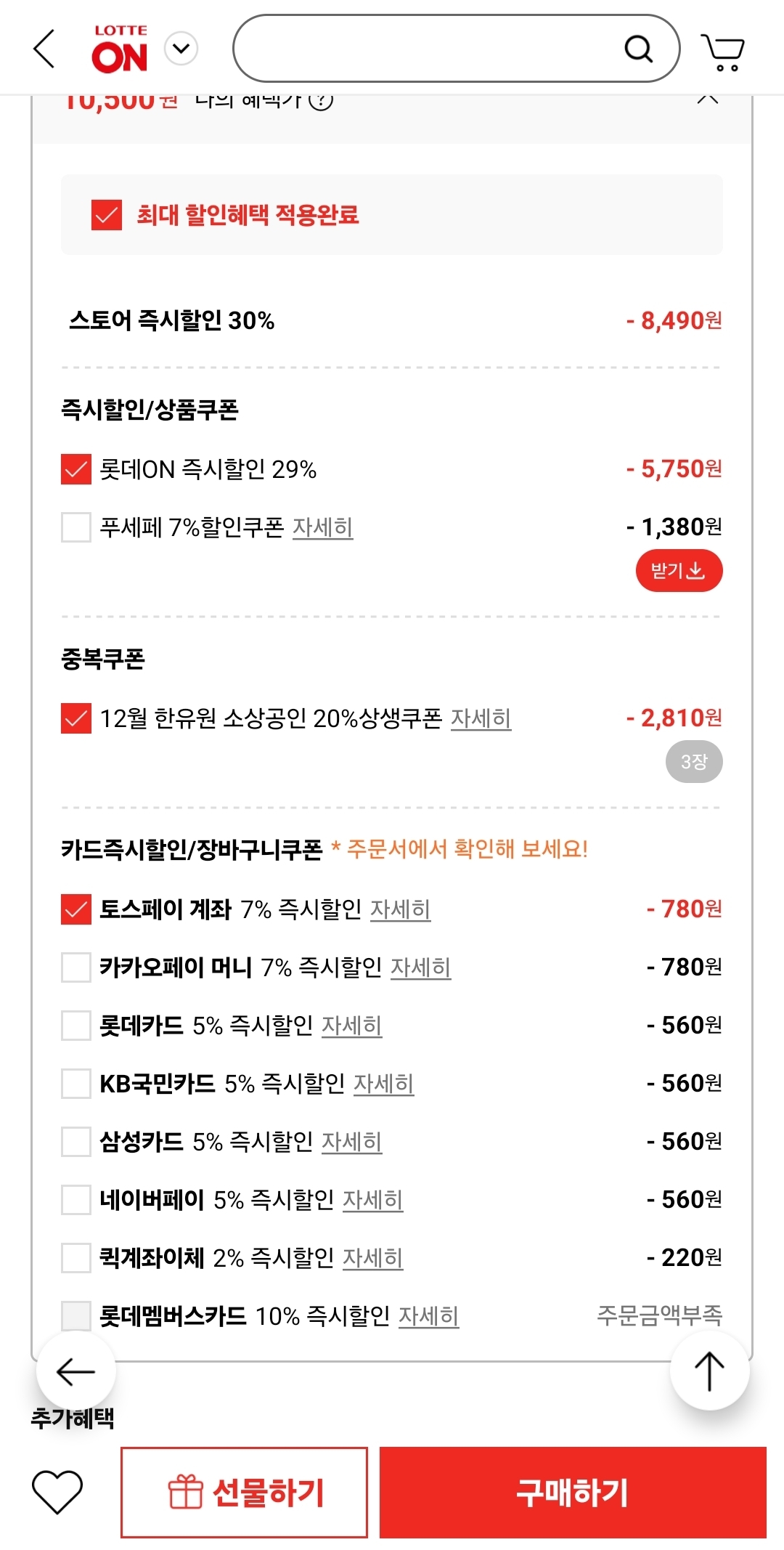Image resolution: width=784 pixels, height=1550 pixels.
Task: Select 카카오페이 머니 7% 즉시할인
Action: coord(76,967)
